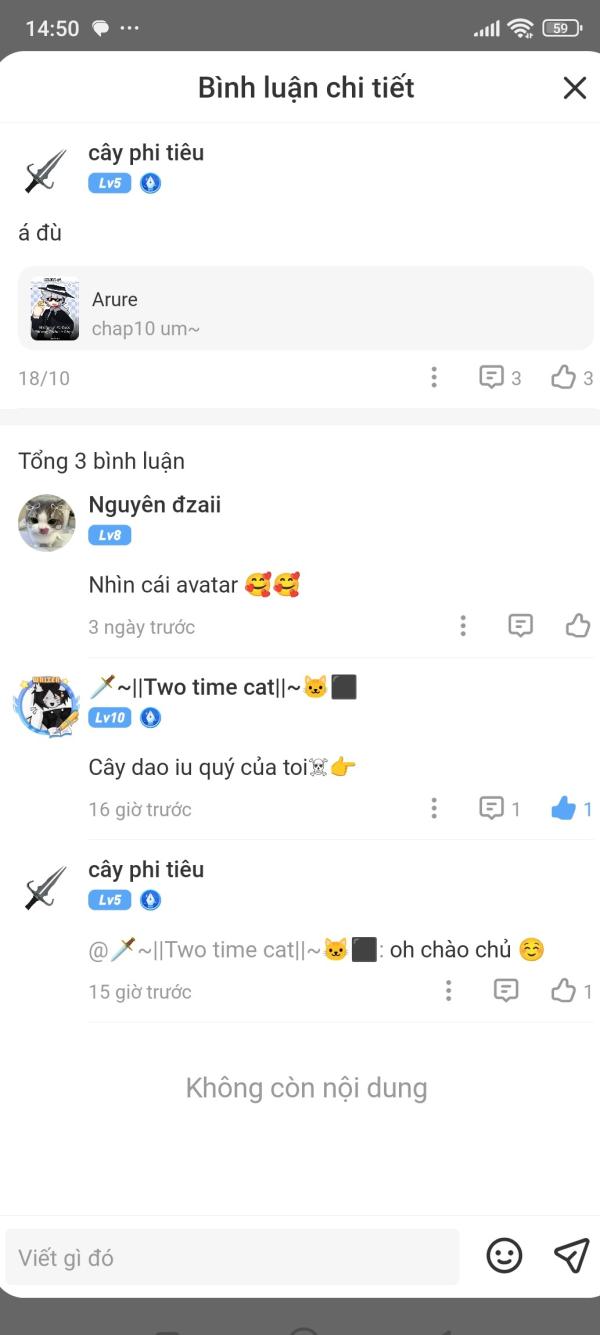Image resolution: width=600 pixels, height=1335 pixels.
Task: Reply to the oh chào chủ comment
Action: pyautogui.click(x=507, y=991)
